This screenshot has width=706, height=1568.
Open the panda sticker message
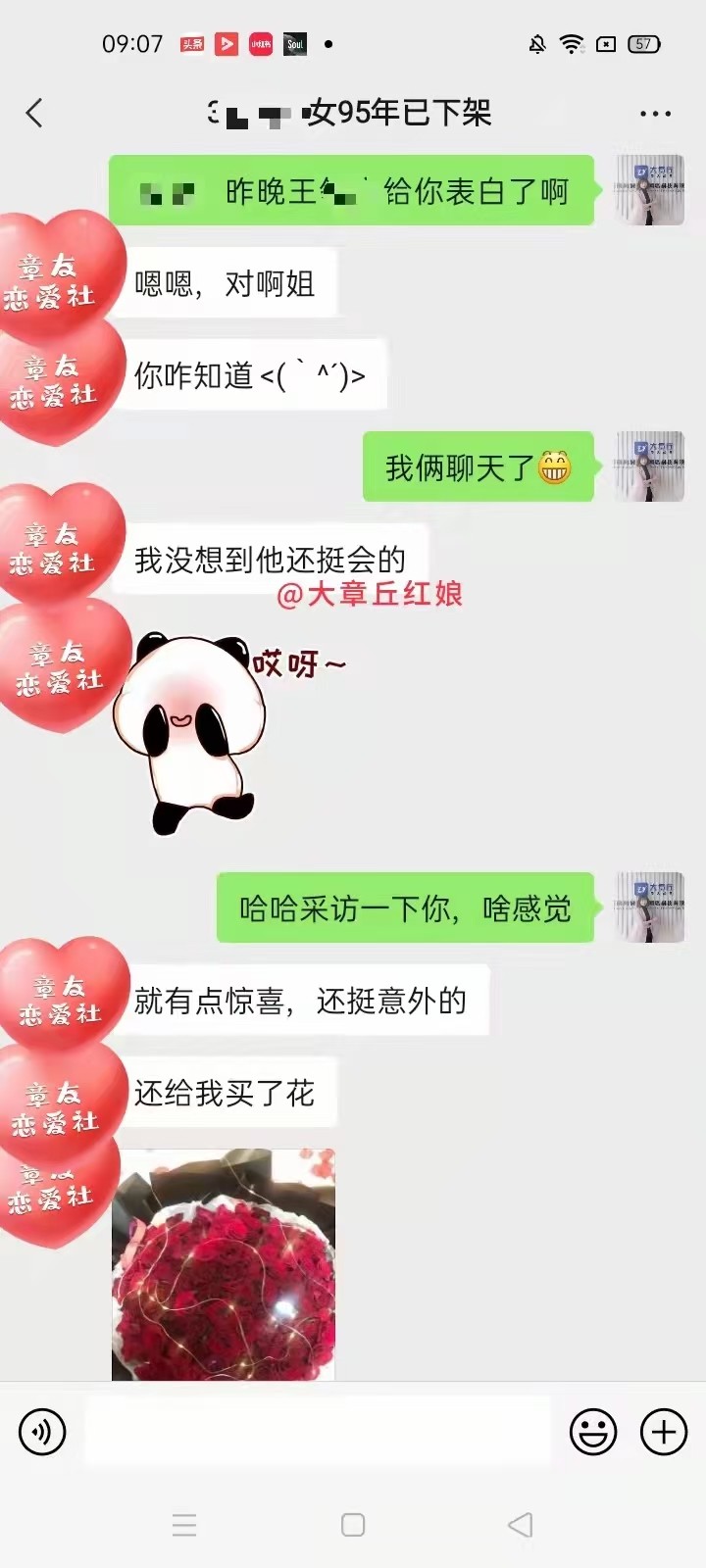[x=196, y=730]
